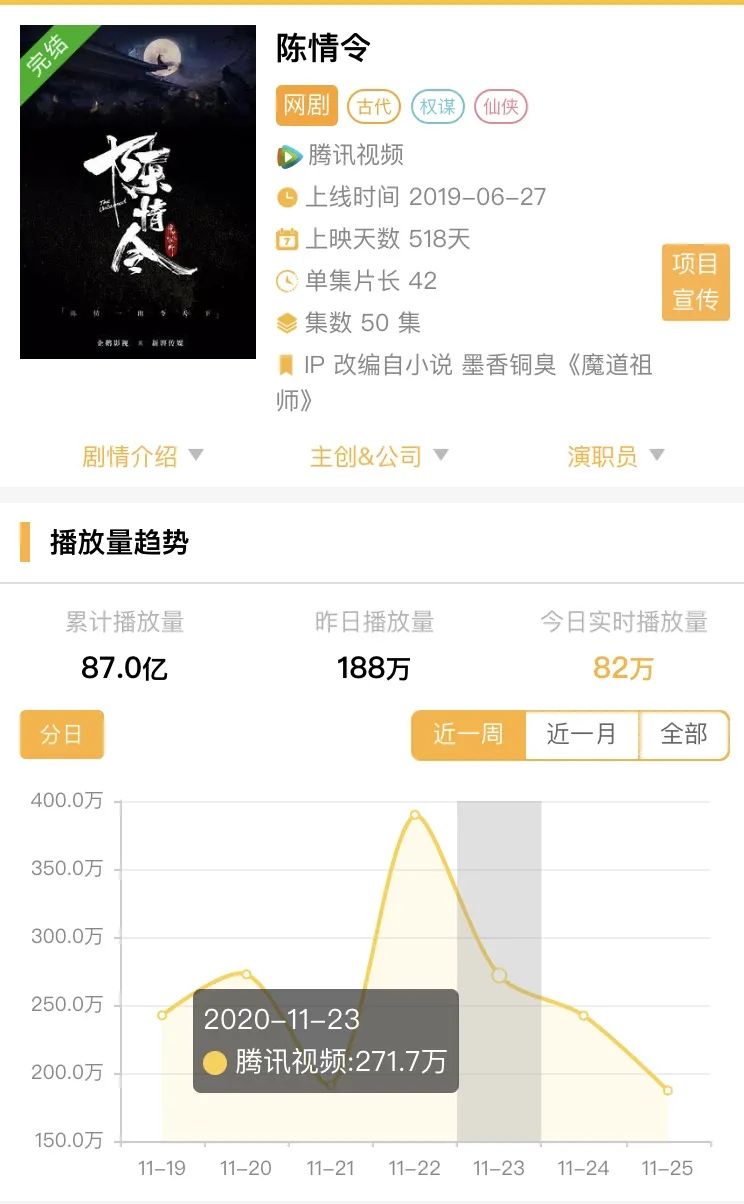The width and height of the screenshot is (744, 1204).
Task: Expand the 演职员 section
Action: click(615, 457)
